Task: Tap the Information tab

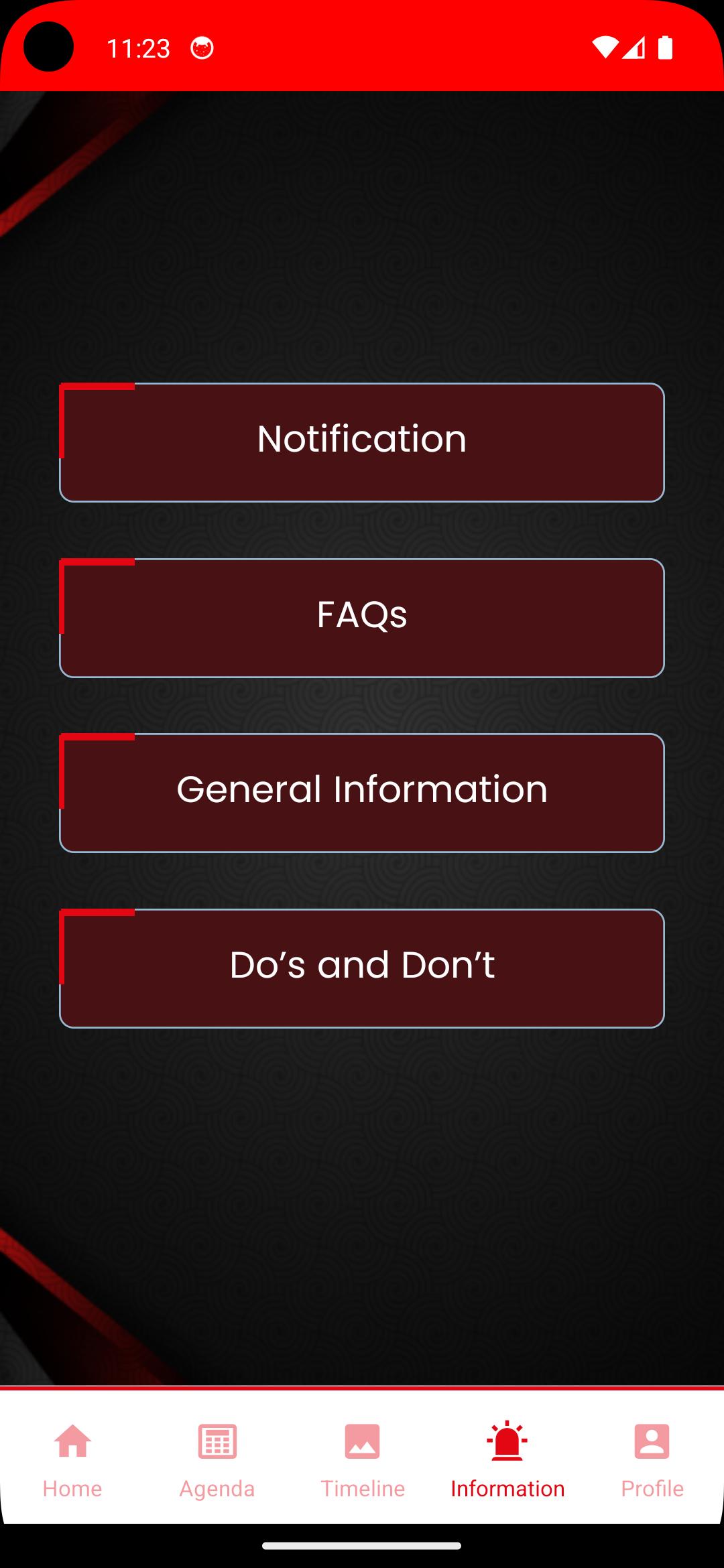Action: coord(507,1458)
